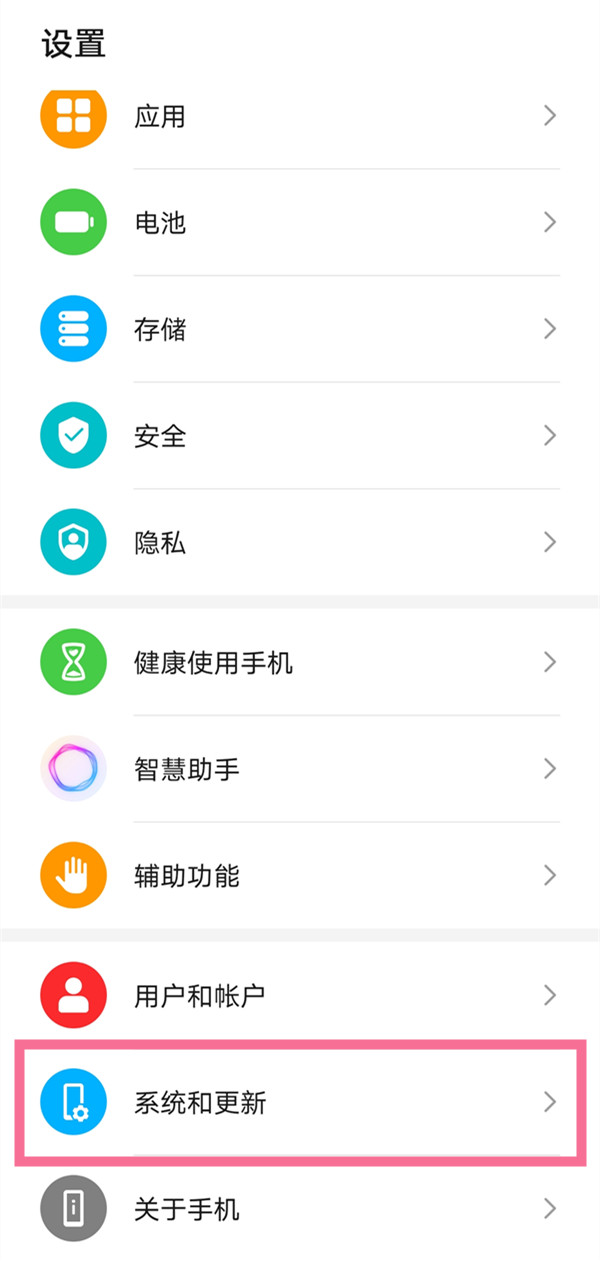Open 隐私 settings
This screenshot has width=600, height=1261.
point(160,543)
